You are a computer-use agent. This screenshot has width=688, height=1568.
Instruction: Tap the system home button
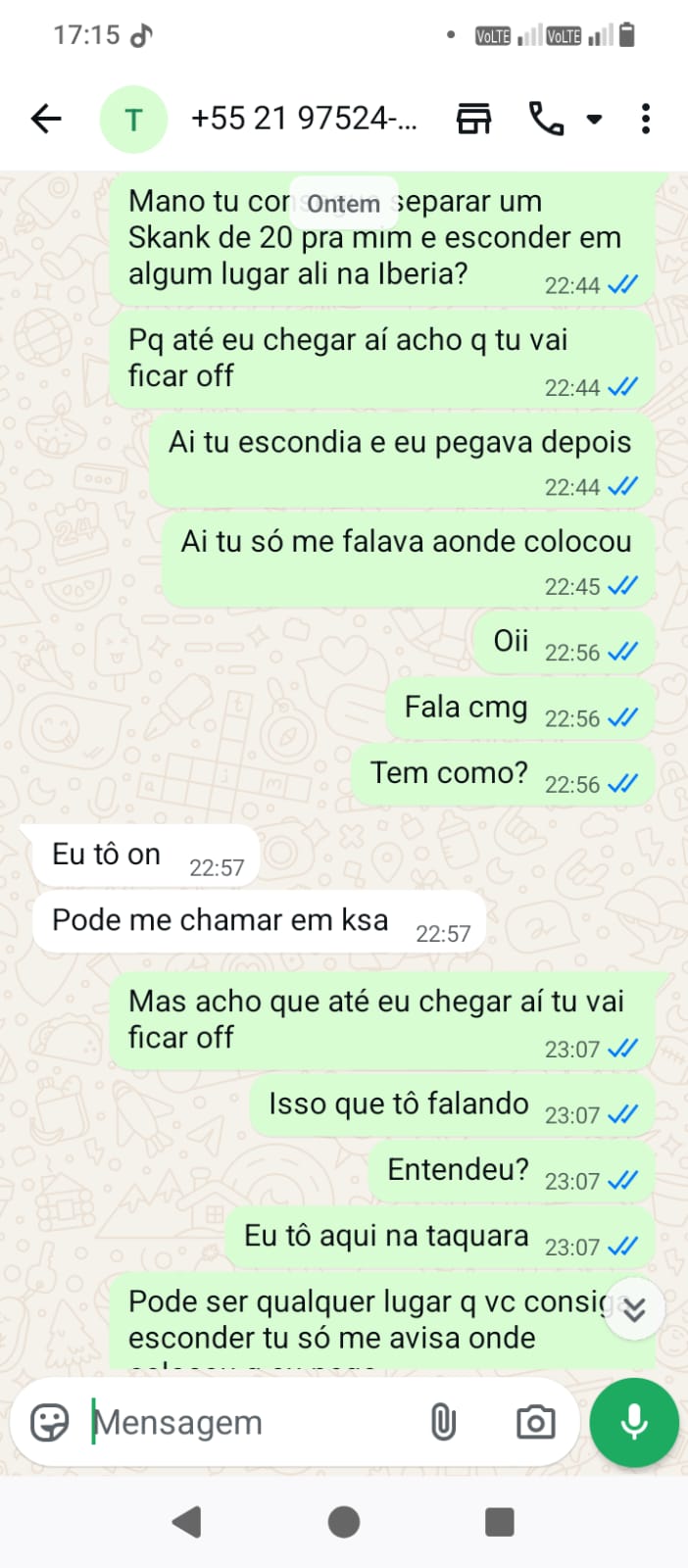tap(343, 1522)
